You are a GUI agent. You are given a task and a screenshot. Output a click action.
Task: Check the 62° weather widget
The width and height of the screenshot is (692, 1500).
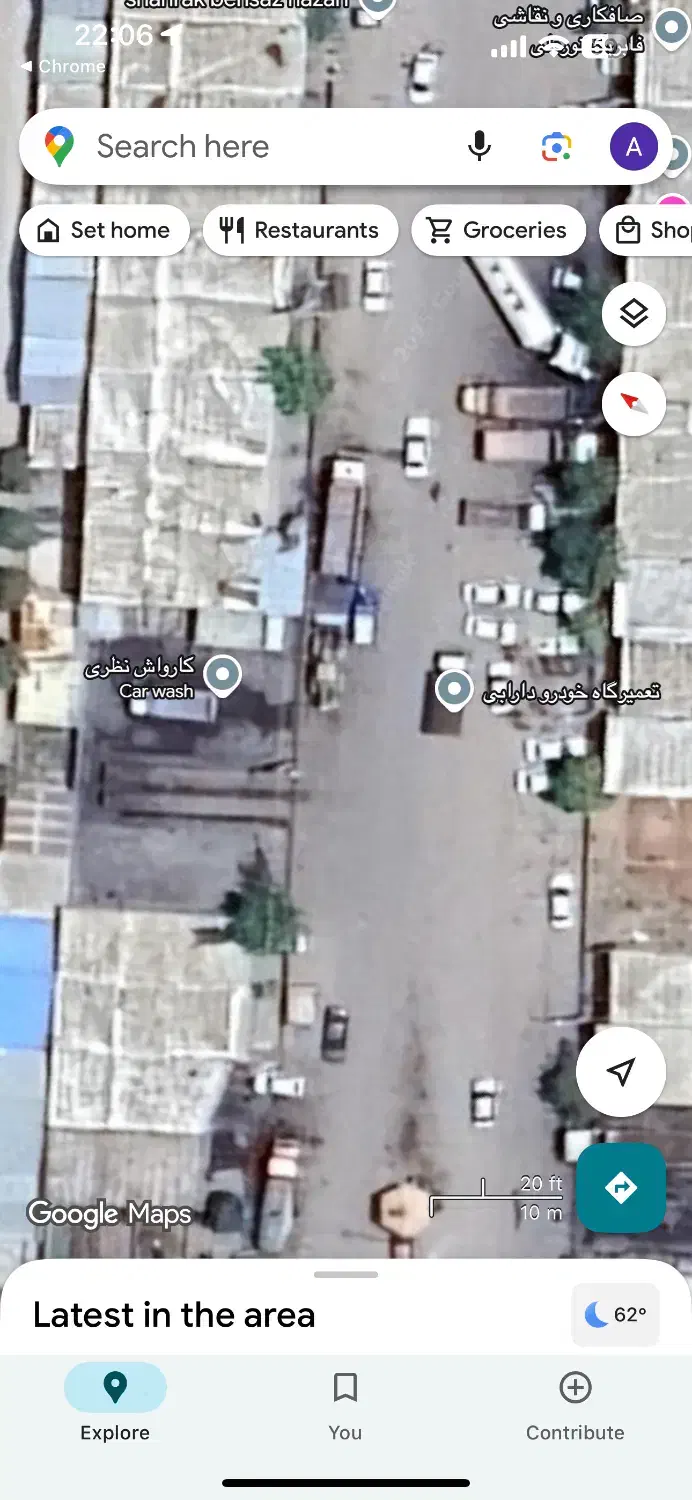pos(615,1315)
